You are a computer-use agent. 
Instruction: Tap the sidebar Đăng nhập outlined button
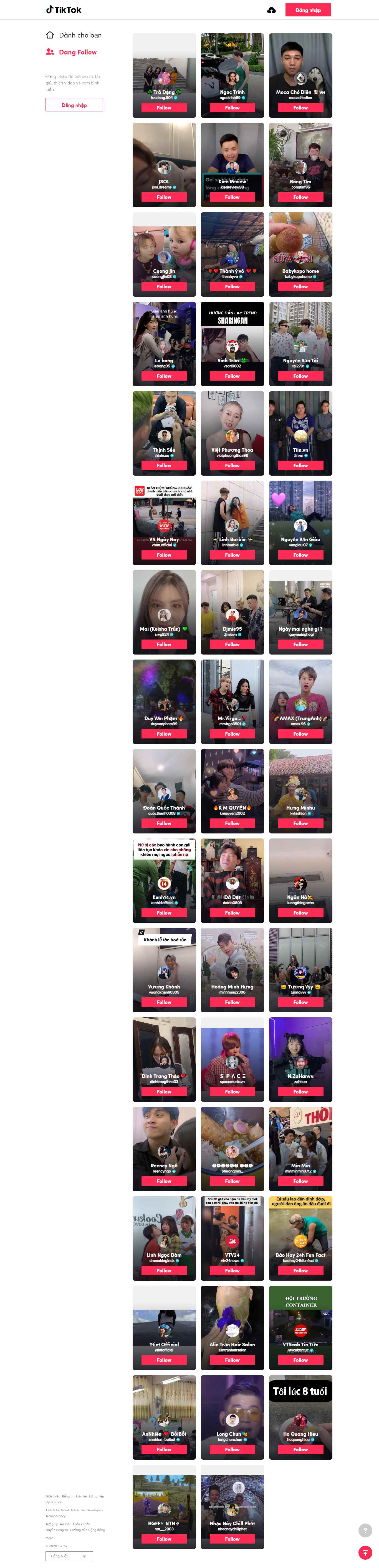(x=74, y=105)
